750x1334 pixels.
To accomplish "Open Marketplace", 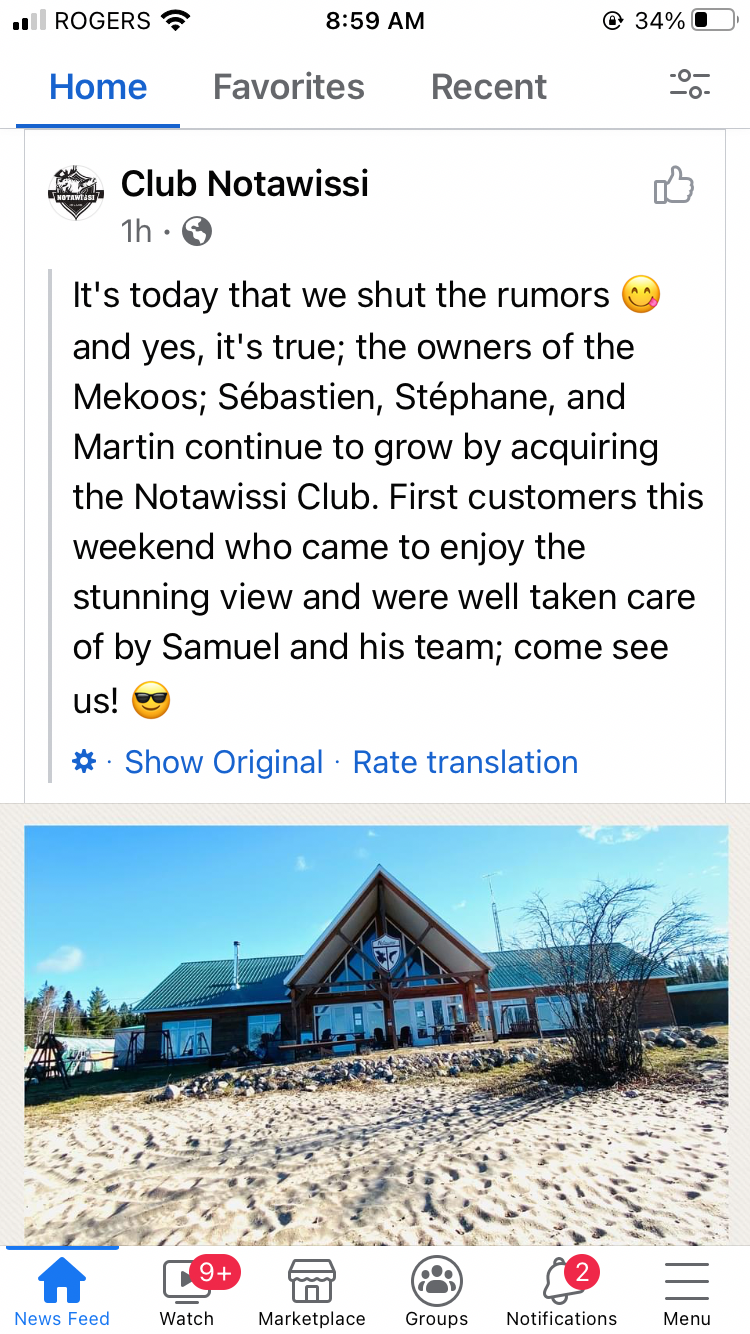I will tap(312, 1292).
